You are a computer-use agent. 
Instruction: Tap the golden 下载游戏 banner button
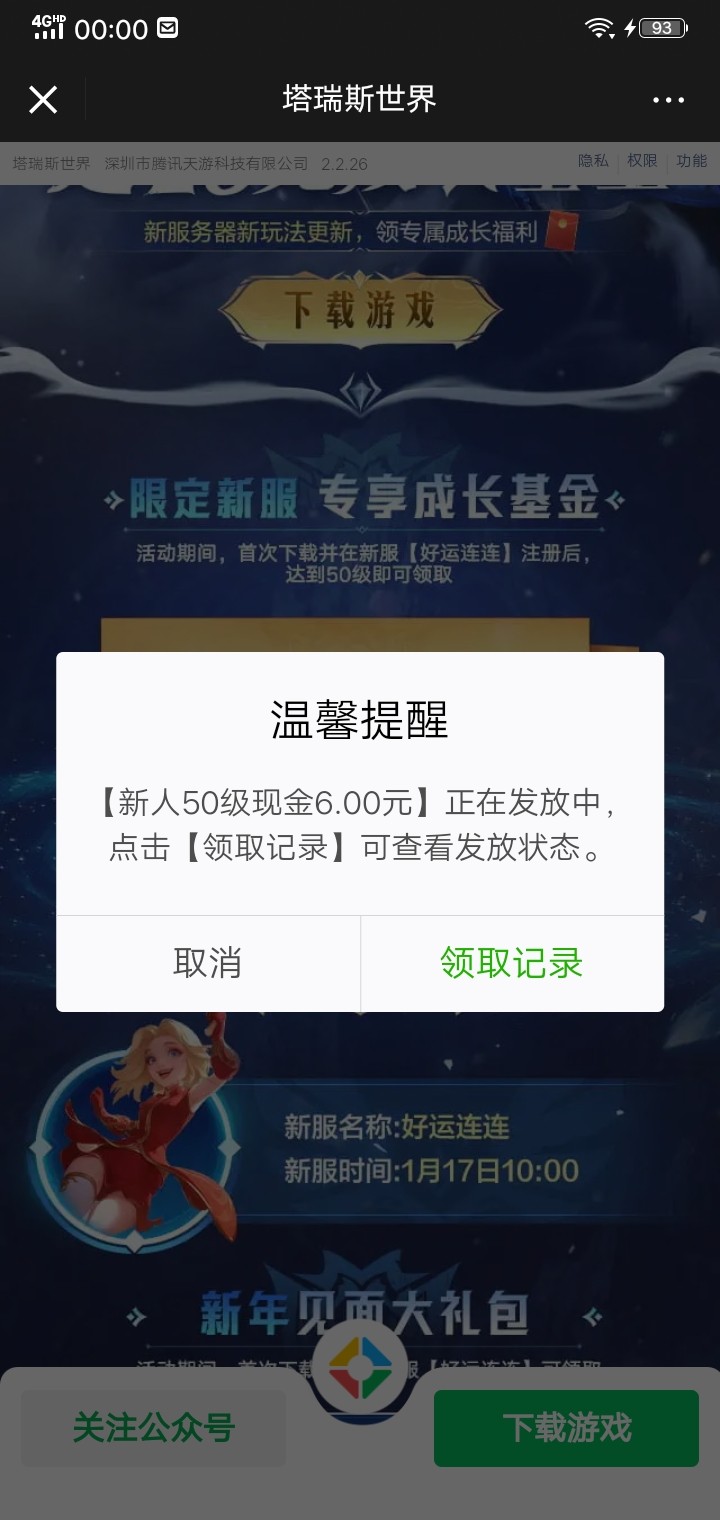(x=359, y=310)
